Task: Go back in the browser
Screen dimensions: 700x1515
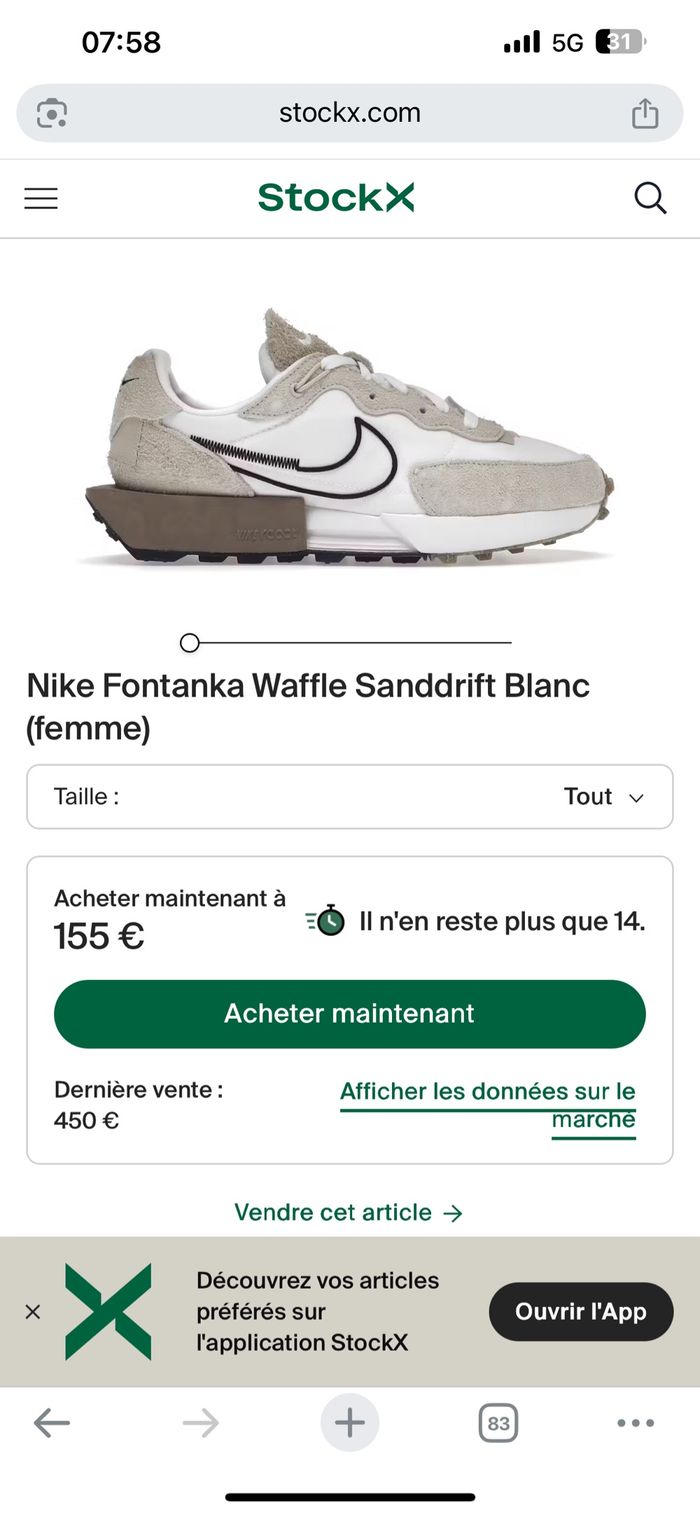Action: (51, 1422)
